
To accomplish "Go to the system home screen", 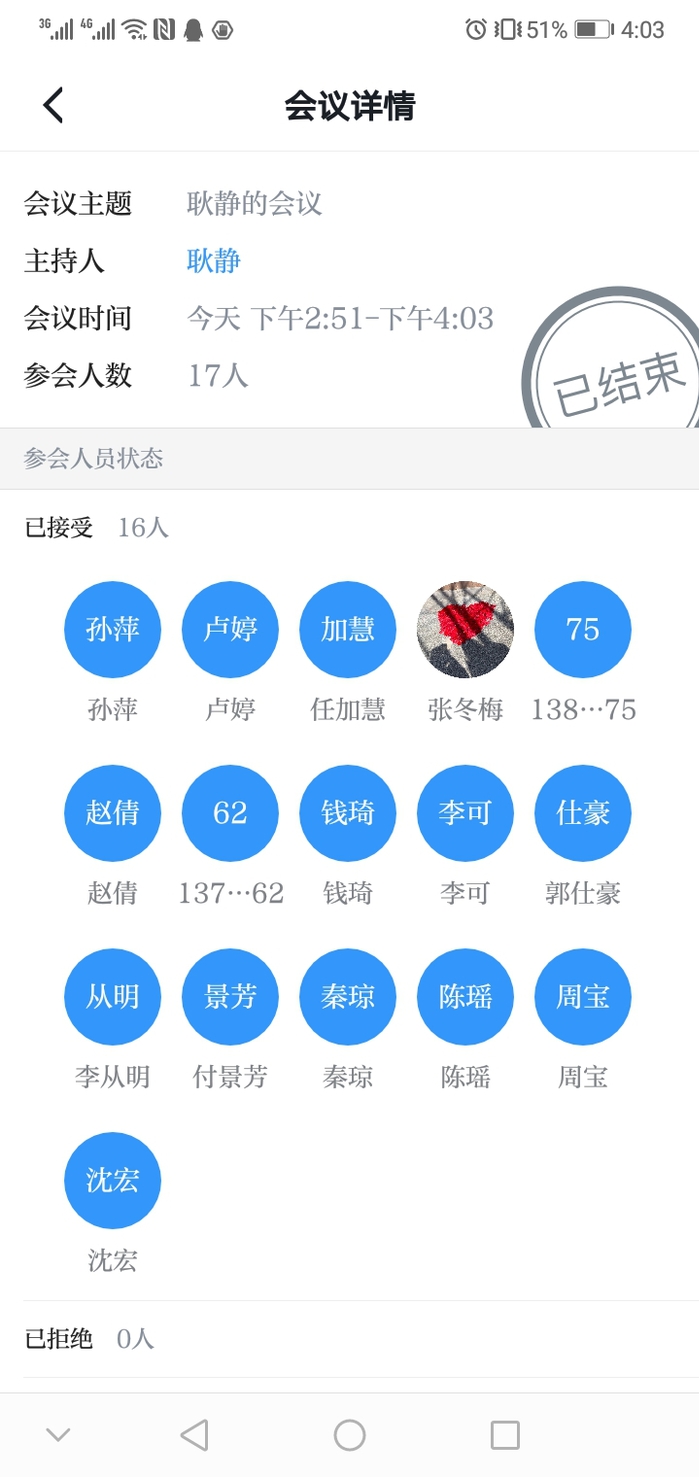I will [x=349, y=1435].
